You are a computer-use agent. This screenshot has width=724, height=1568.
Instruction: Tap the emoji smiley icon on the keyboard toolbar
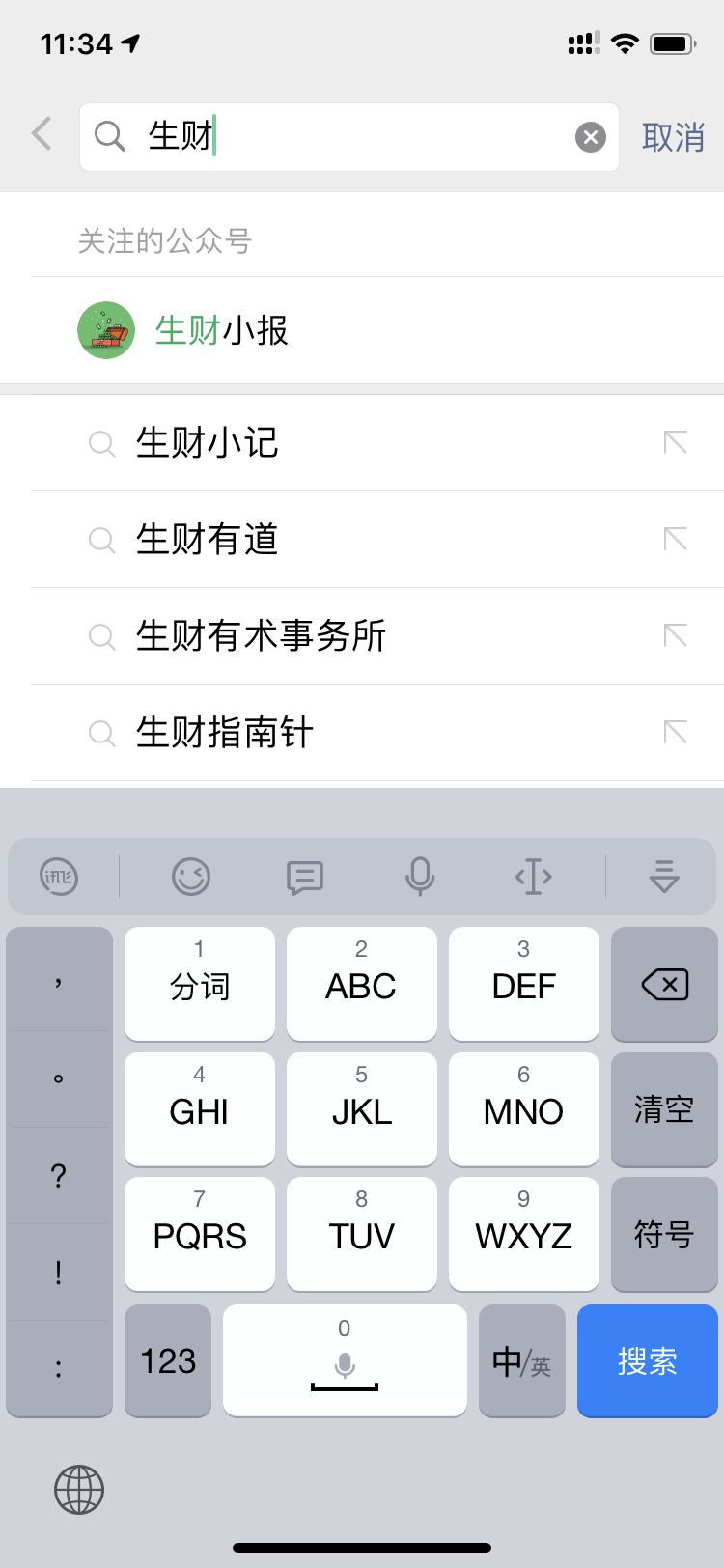pos(189,877)
